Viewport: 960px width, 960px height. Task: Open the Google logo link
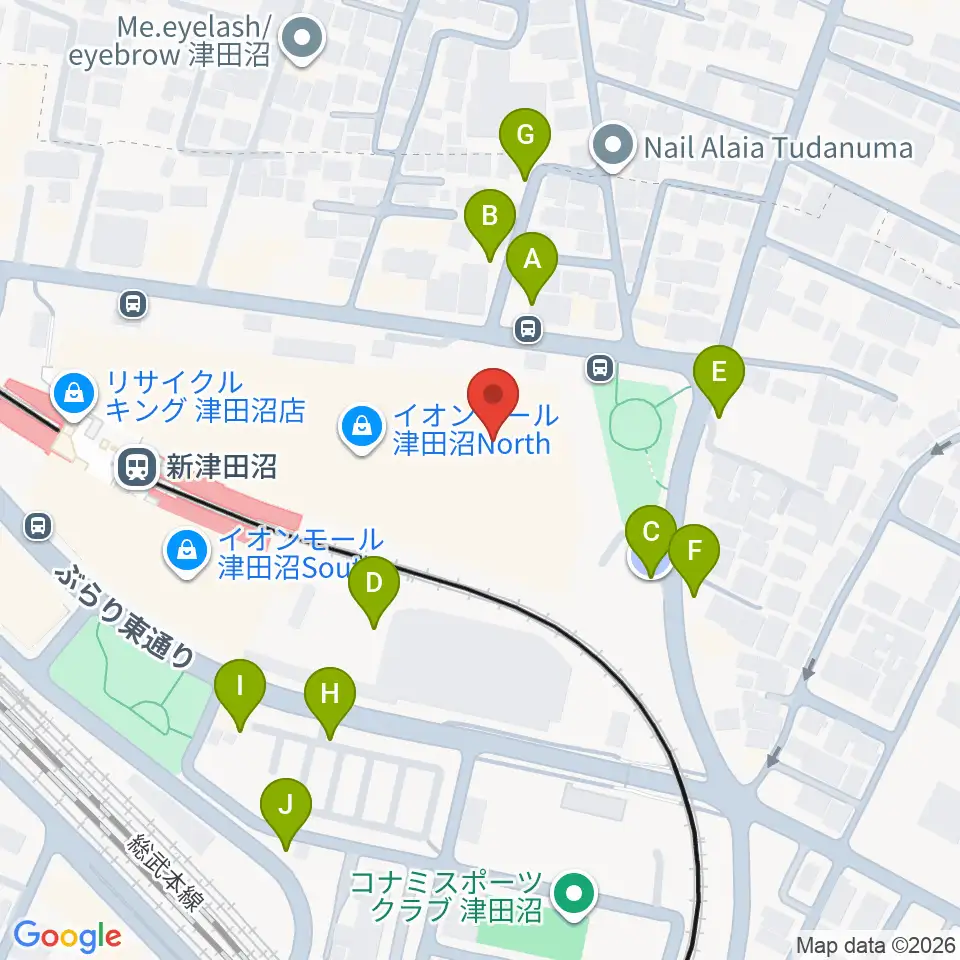67,936
